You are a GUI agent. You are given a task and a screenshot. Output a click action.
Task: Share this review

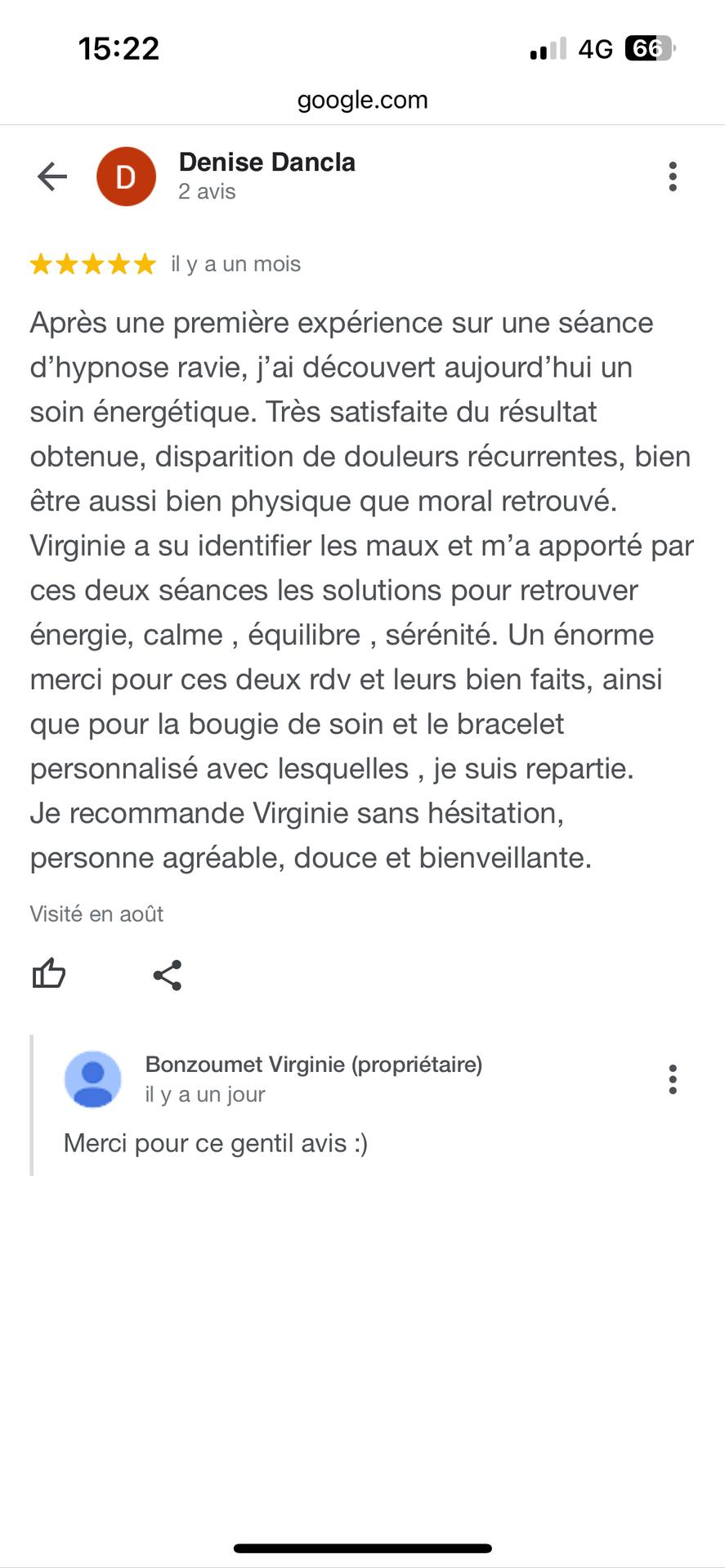168,975
